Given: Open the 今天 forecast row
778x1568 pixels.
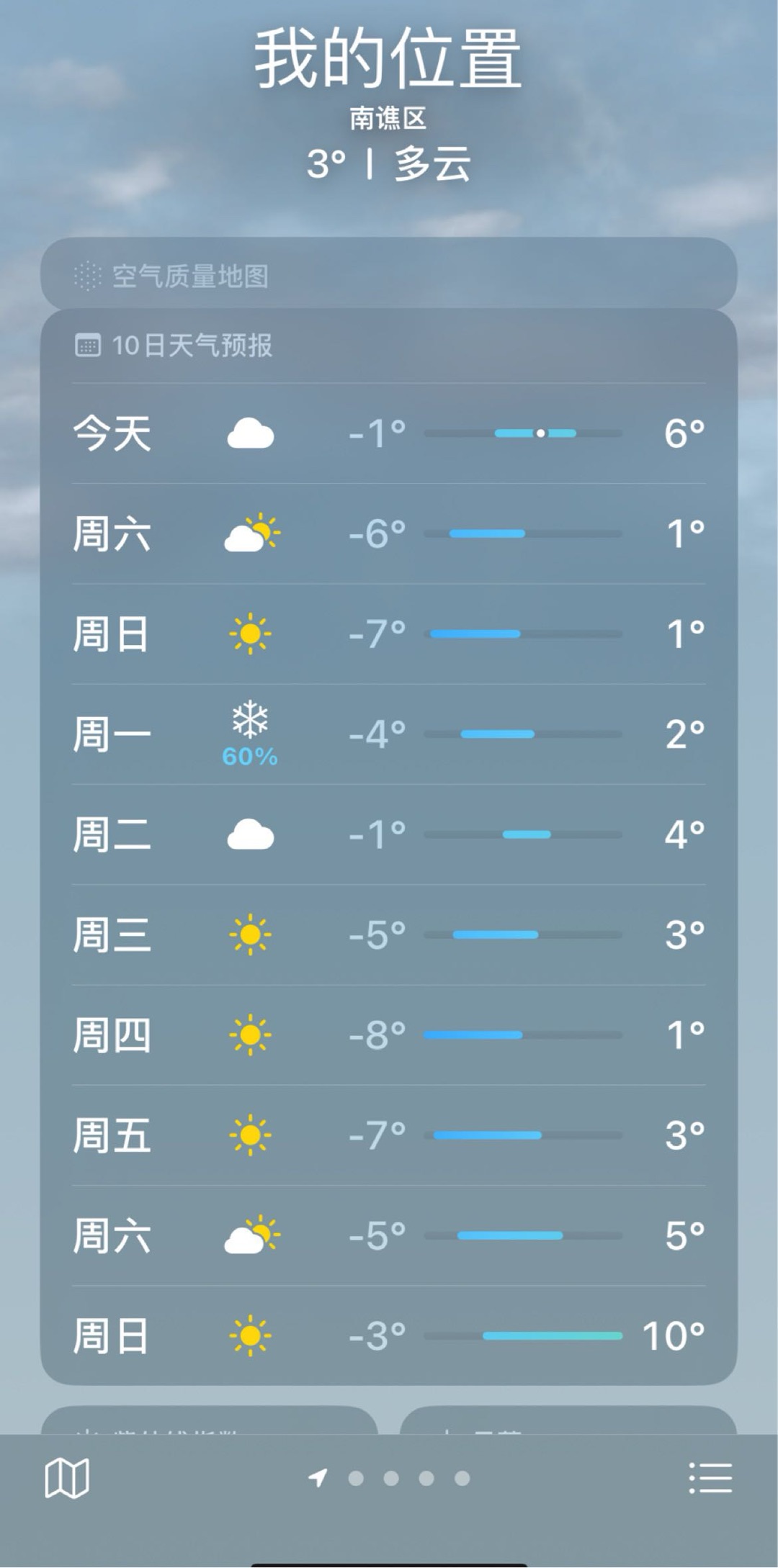Looking at the screenshot, I should click(389, 433).
